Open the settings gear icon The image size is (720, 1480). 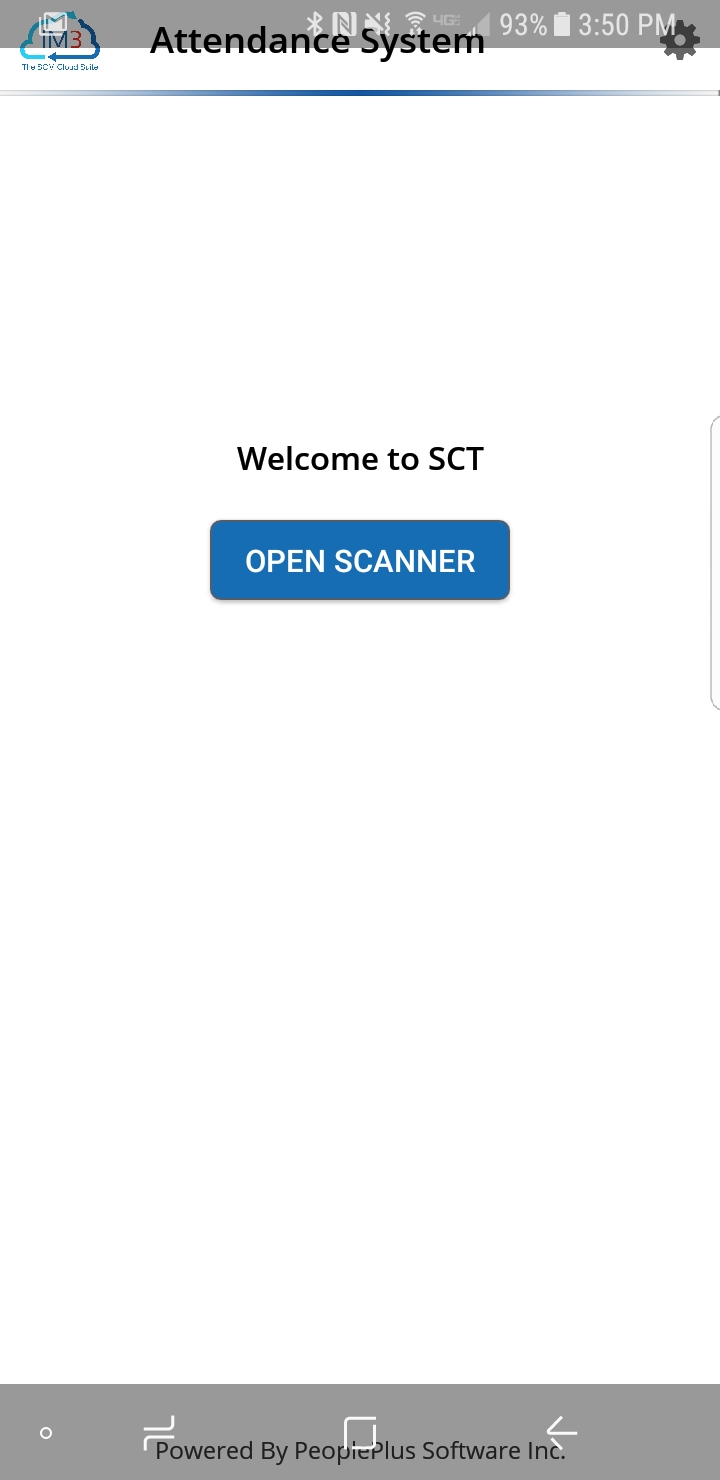680,41
